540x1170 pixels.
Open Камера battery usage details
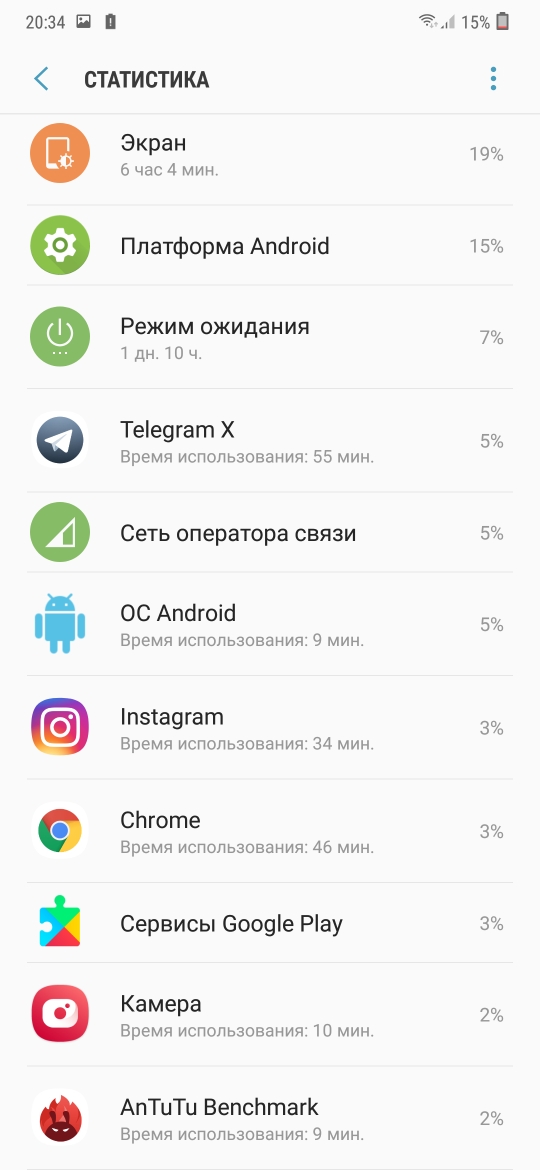[x=270, y=1015]
